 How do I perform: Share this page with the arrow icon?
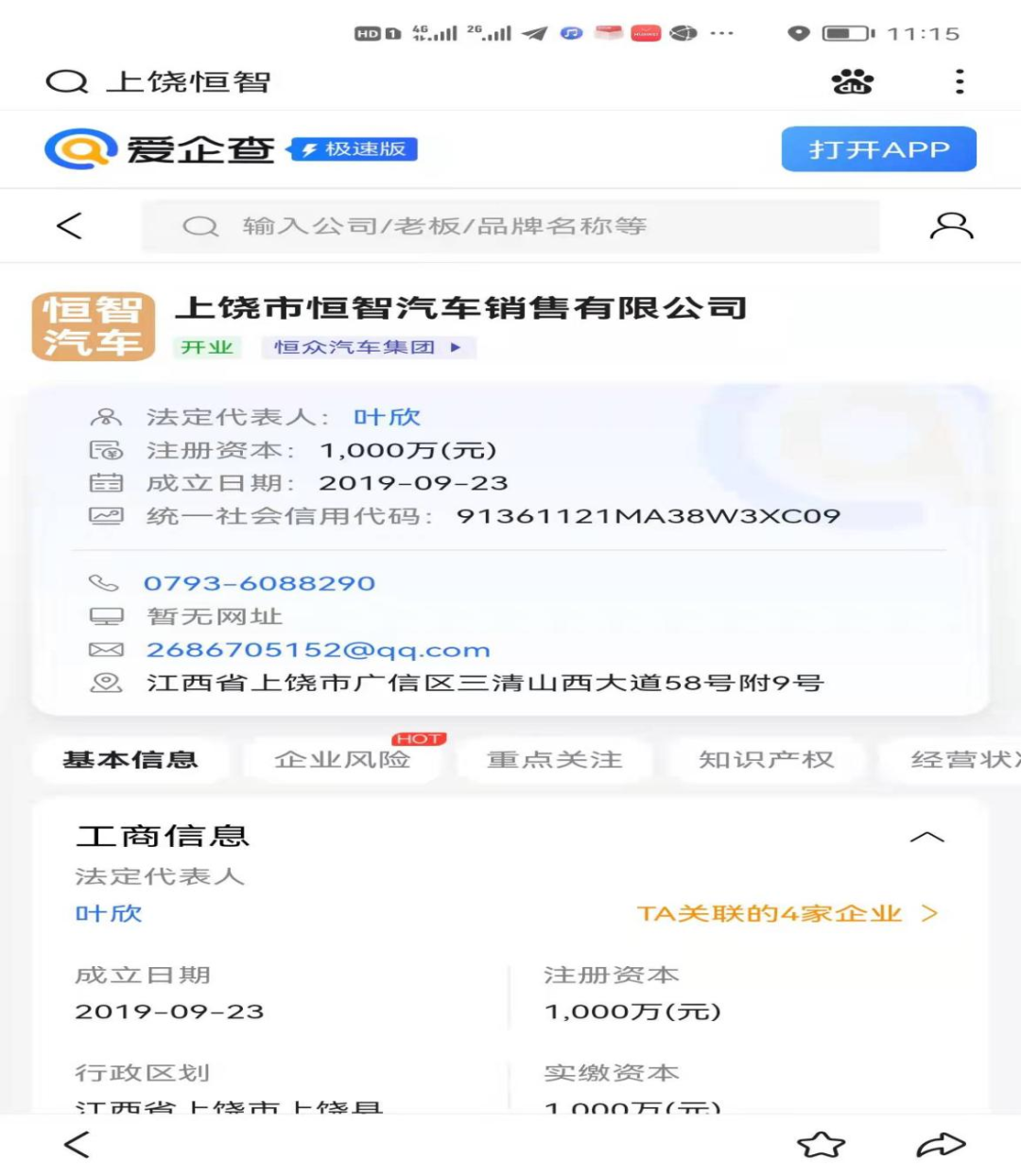(941, 1145)
